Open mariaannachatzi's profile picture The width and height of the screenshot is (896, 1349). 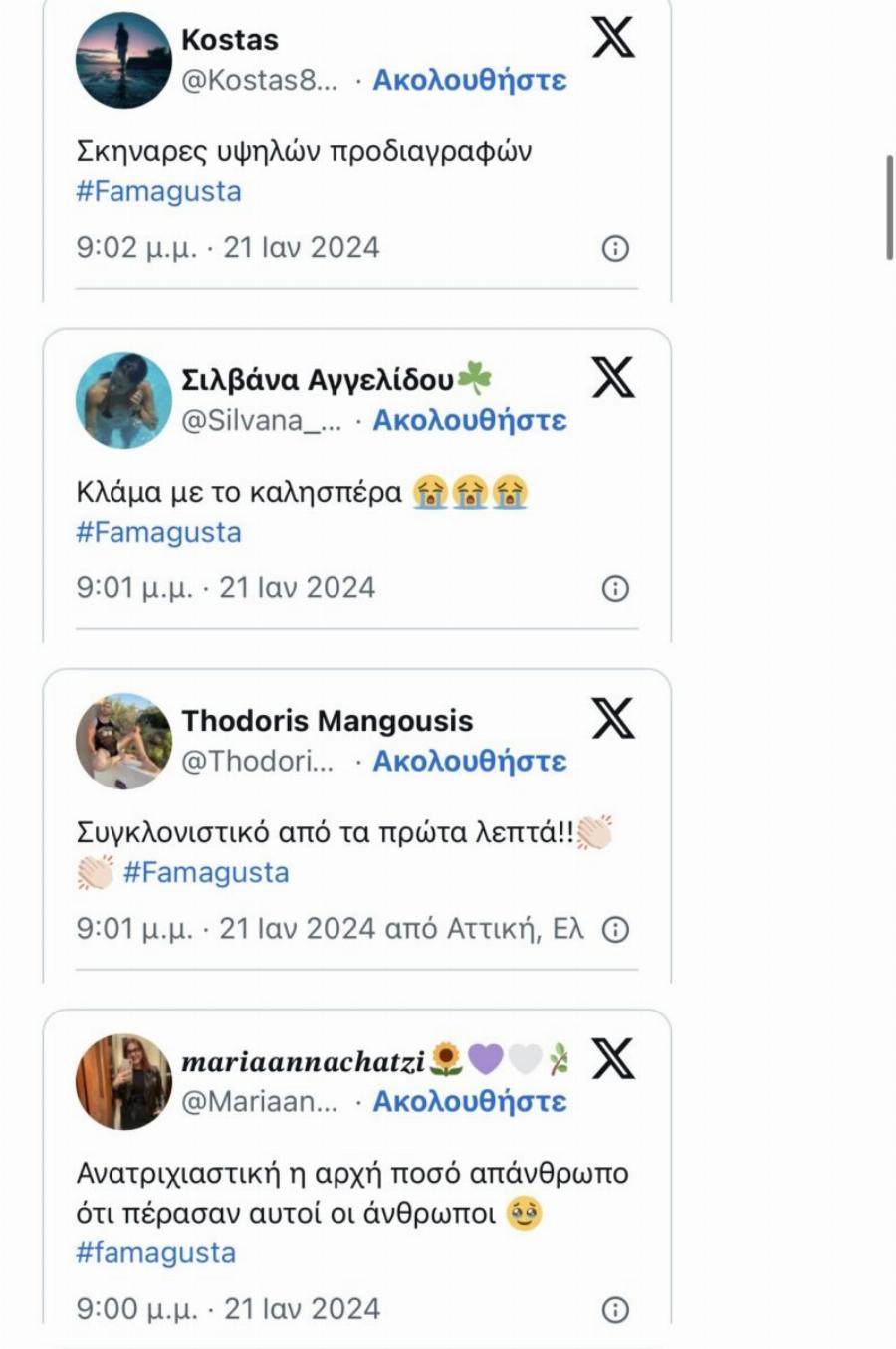[x=122, y=1078]
